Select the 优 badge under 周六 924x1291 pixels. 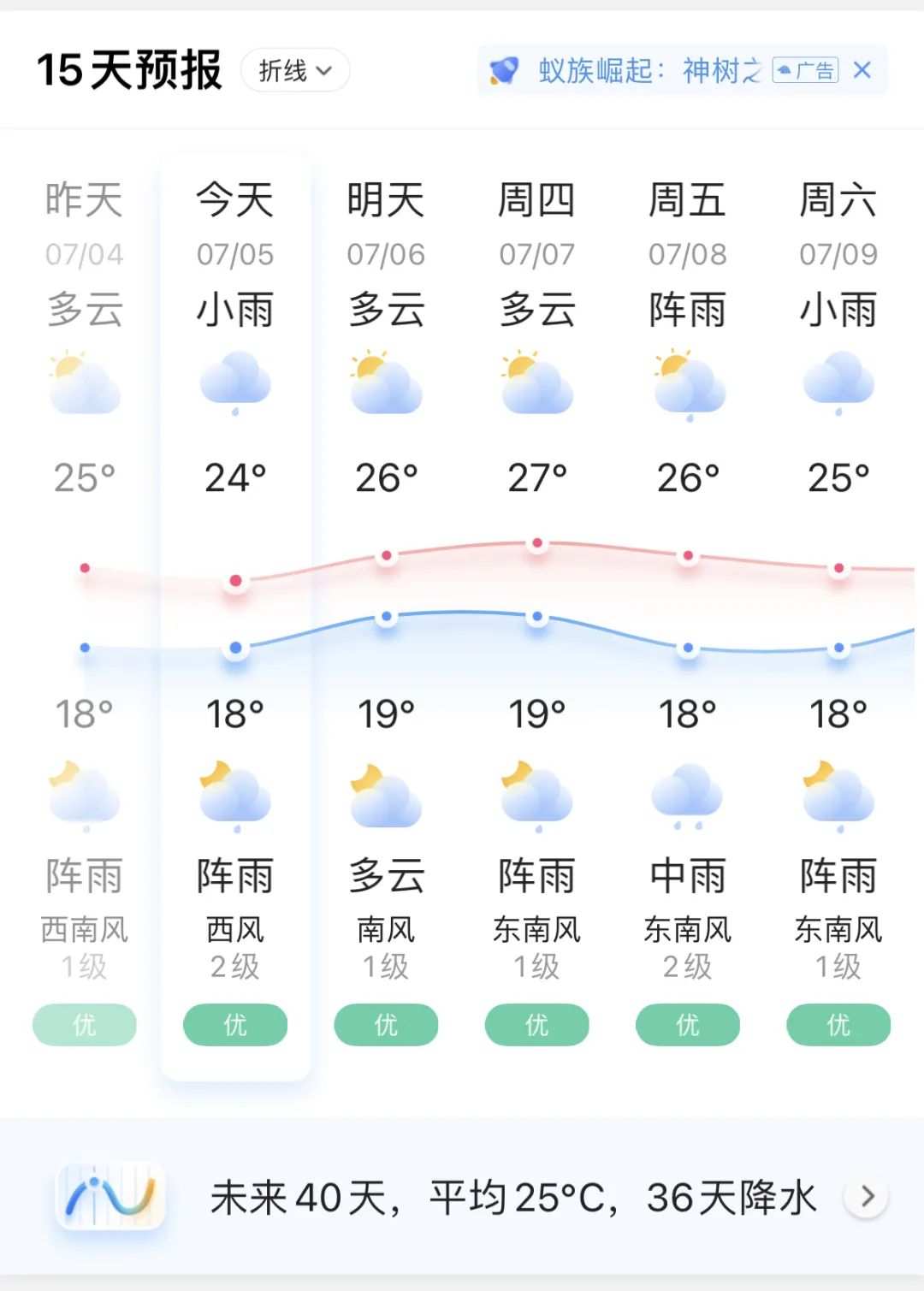pyautogui.click(x=838, y=1025)
